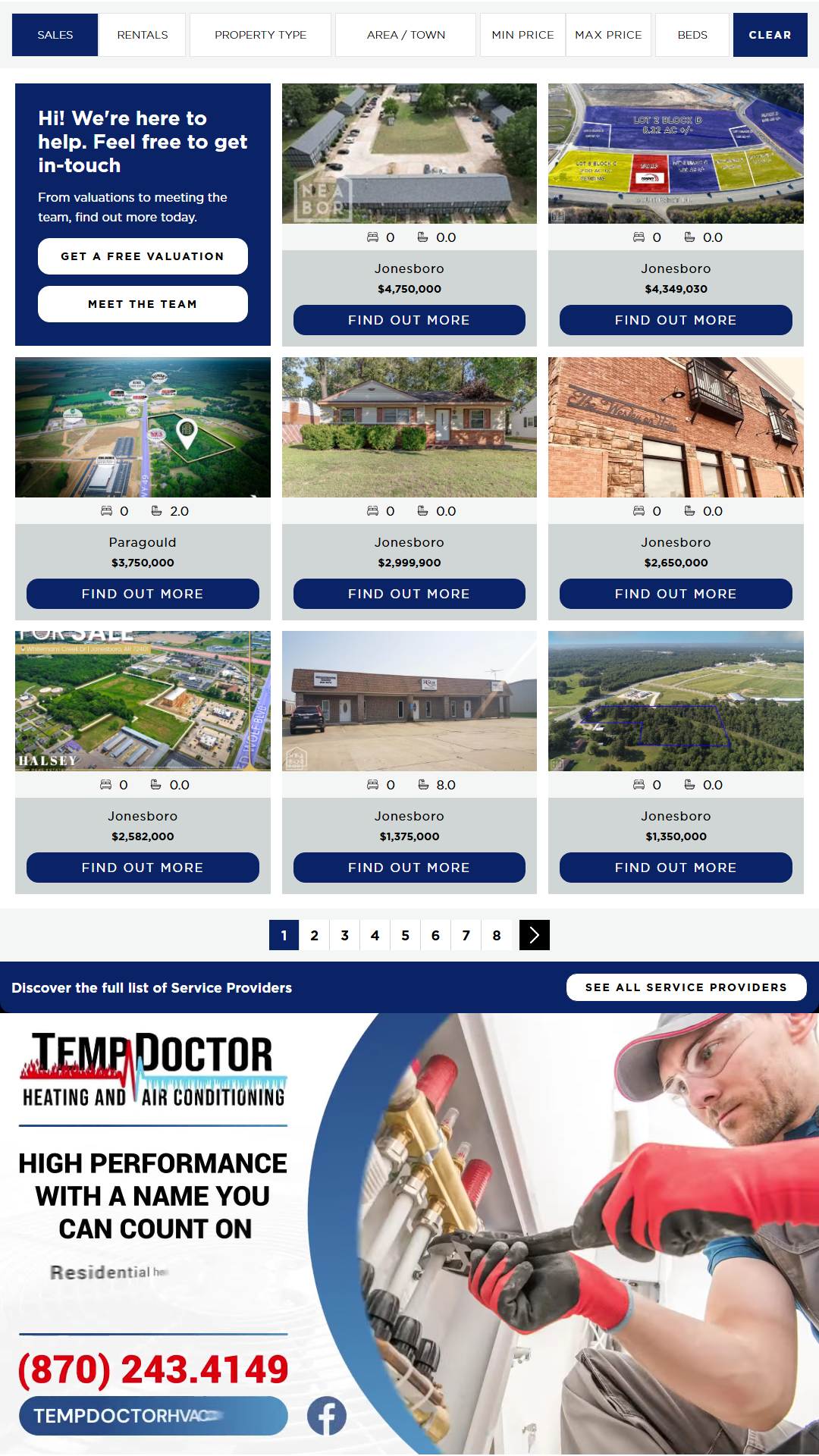Open the Beds filter
Viewport: 819px width, 1456px height.
click(x=692, y=35)
